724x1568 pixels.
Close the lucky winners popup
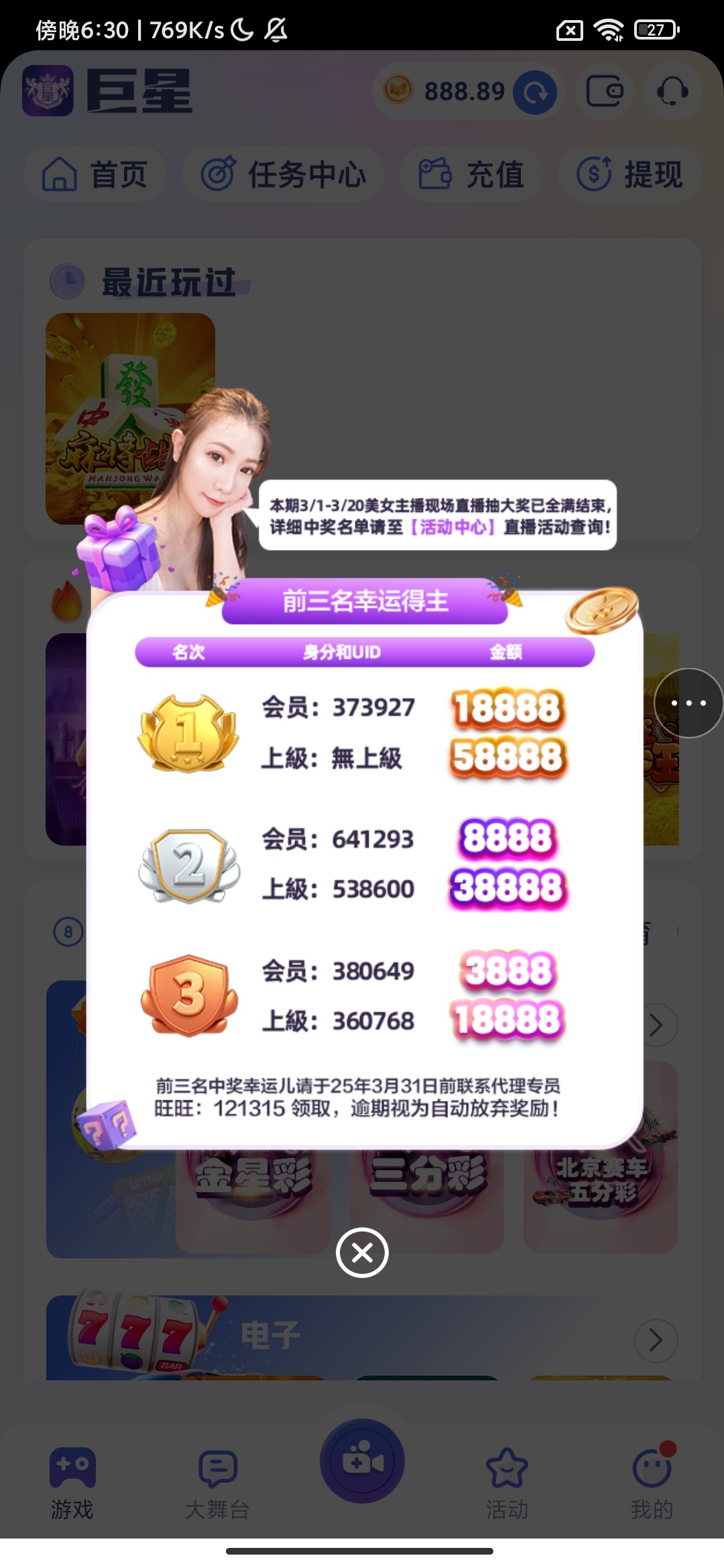[x=362, y=1252]
